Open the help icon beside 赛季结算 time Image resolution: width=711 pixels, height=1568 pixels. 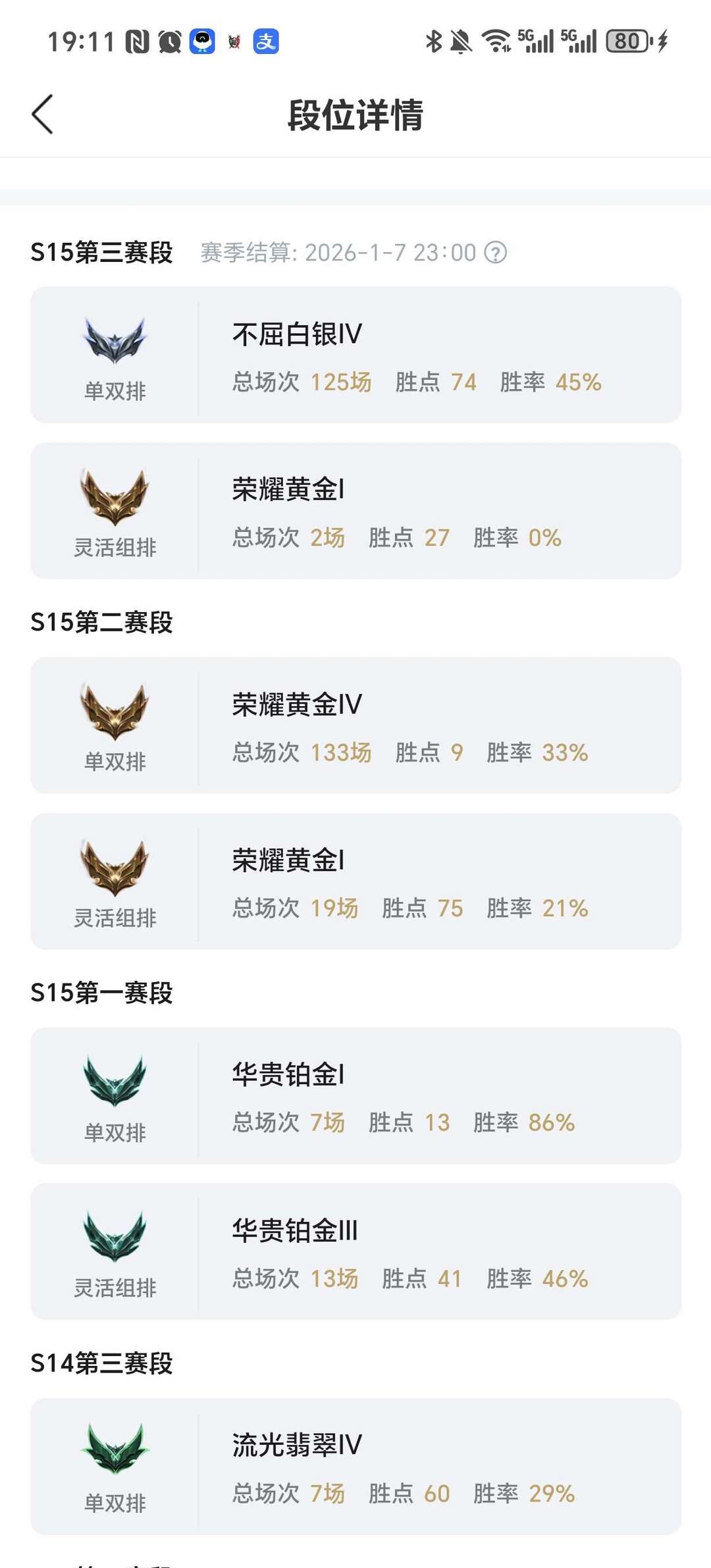pyautogui.click(x=495, y=253)
